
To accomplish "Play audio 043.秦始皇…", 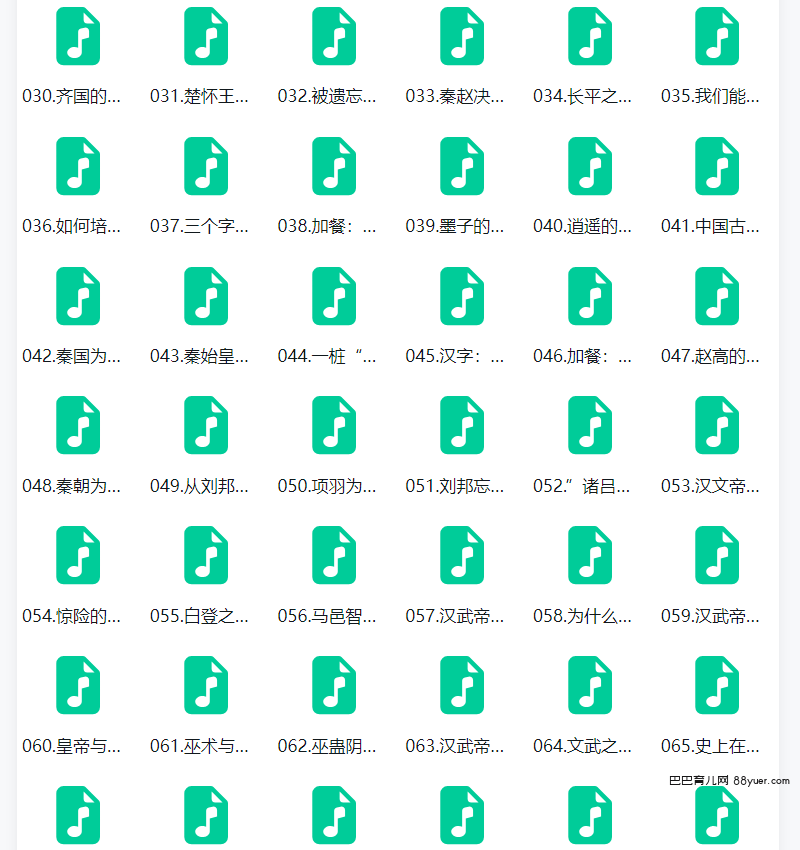I will (206, 296).
